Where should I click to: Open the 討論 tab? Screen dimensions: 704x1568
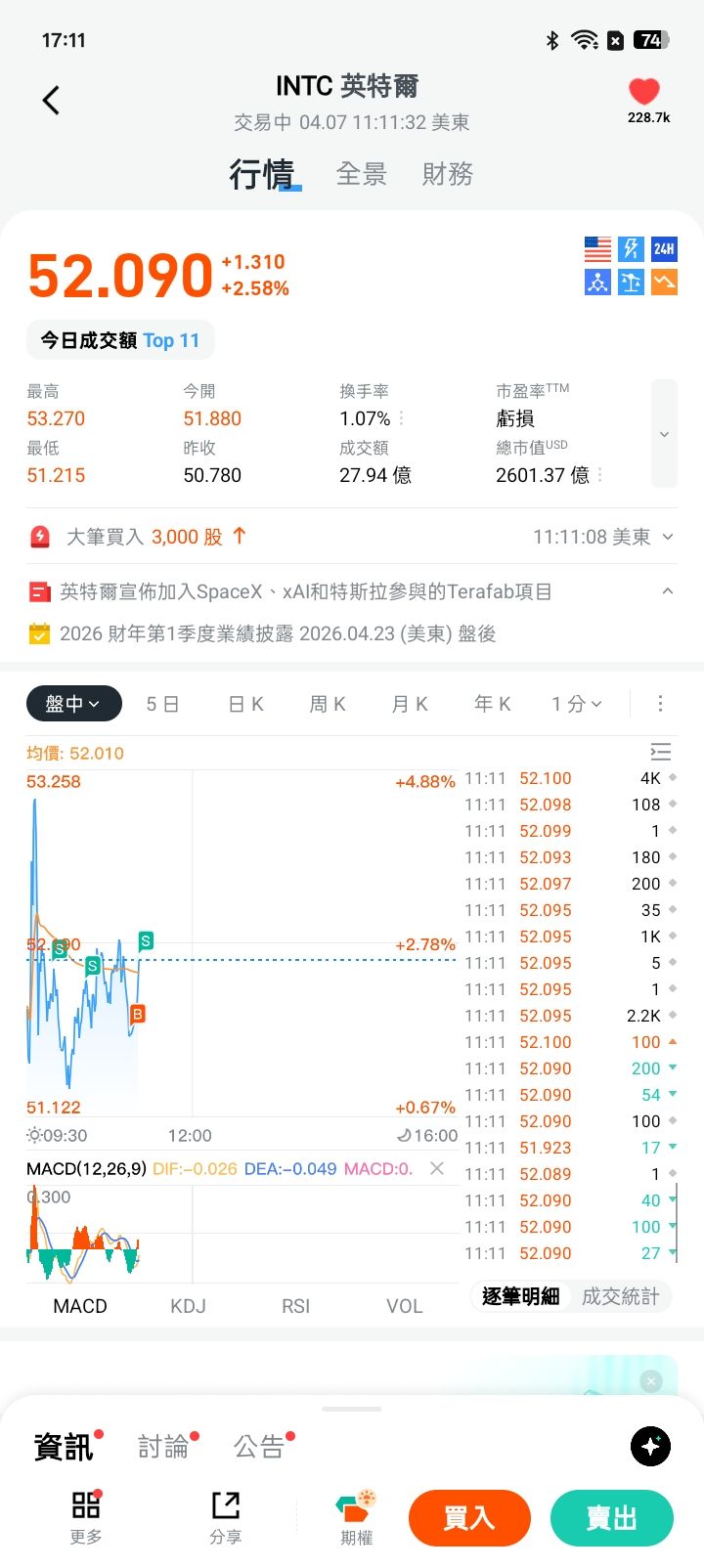point(162,1447)
